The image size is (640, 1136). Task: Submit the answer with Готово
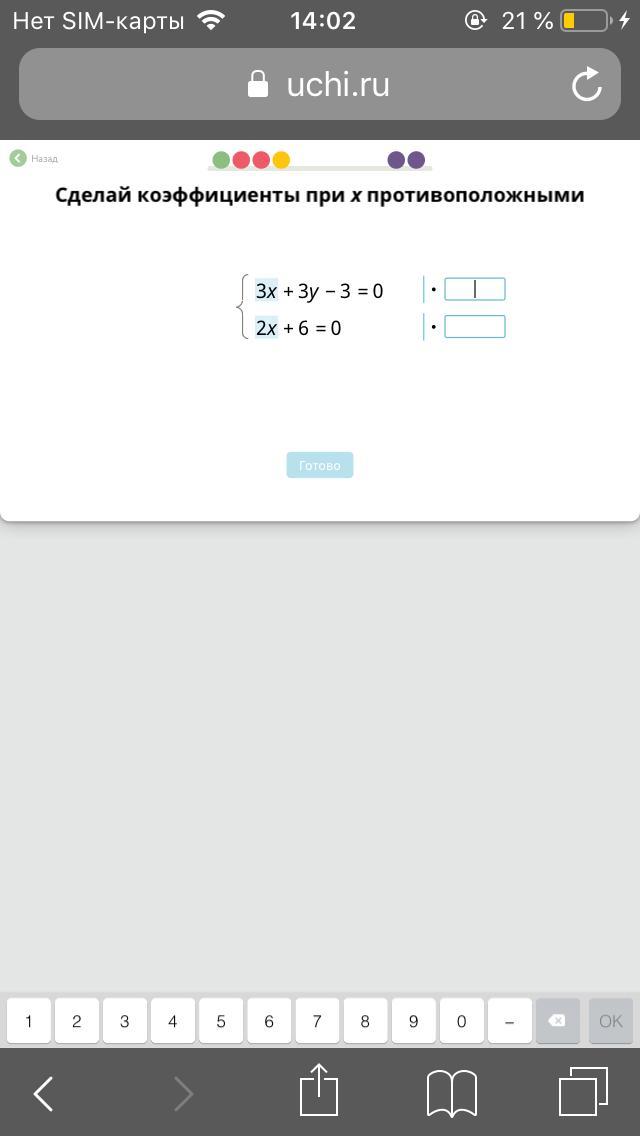pos(320,465)
